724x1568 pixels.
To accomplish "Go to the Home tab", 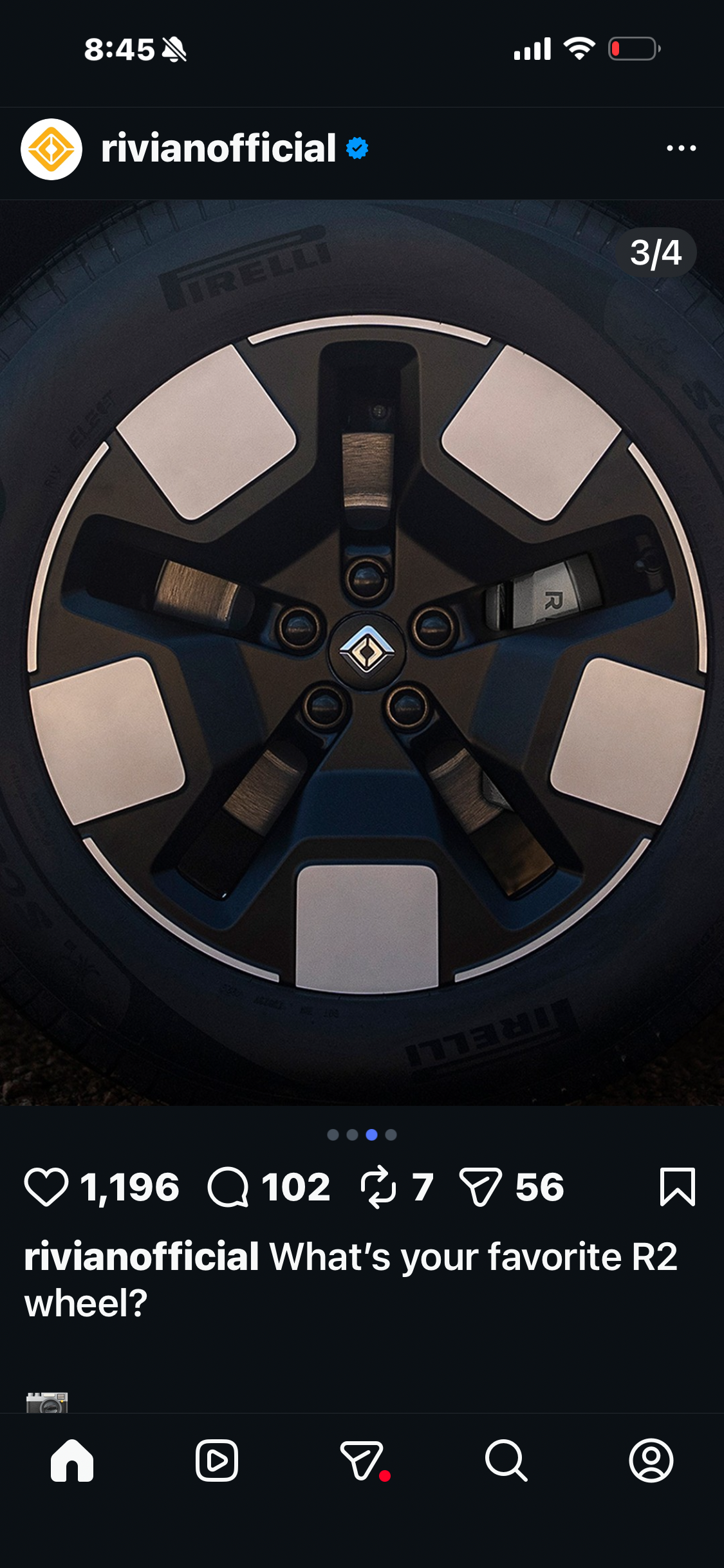I will [x=72, y=1461].
